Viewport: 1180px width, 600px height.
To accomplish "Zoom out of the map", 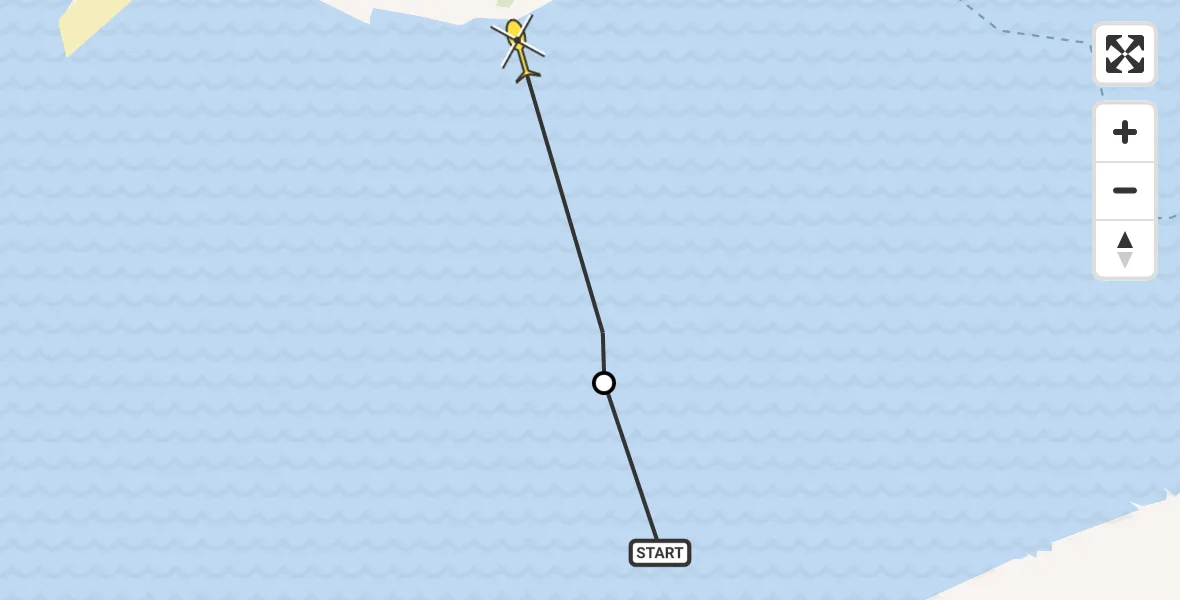I will coord(1124,191).
